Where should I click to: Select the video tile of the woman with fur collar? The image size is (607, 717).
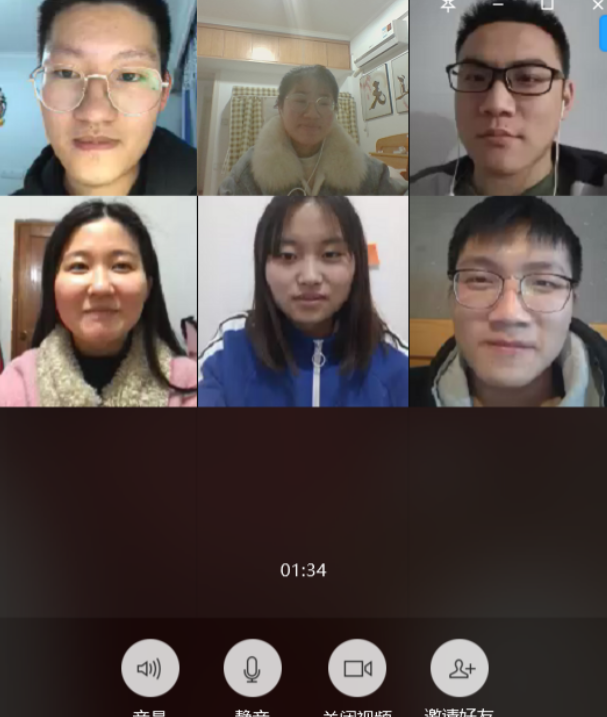coord(303,97)
